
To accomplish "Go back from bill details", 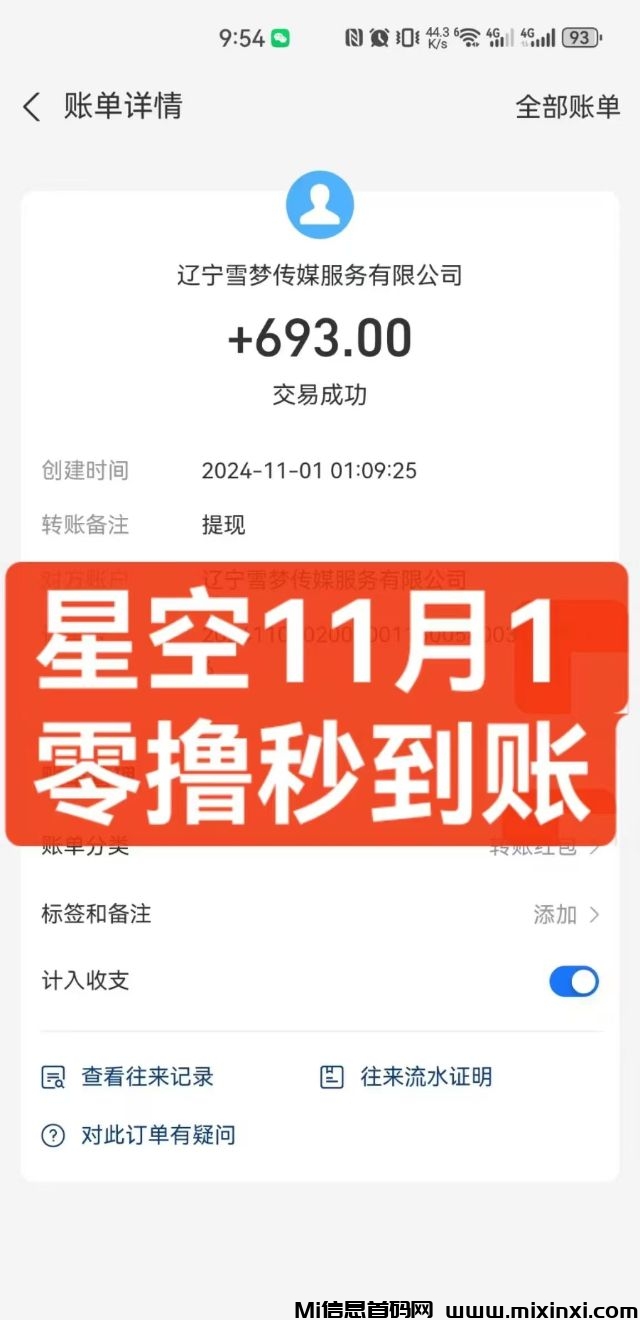I will tap(32, 107).
